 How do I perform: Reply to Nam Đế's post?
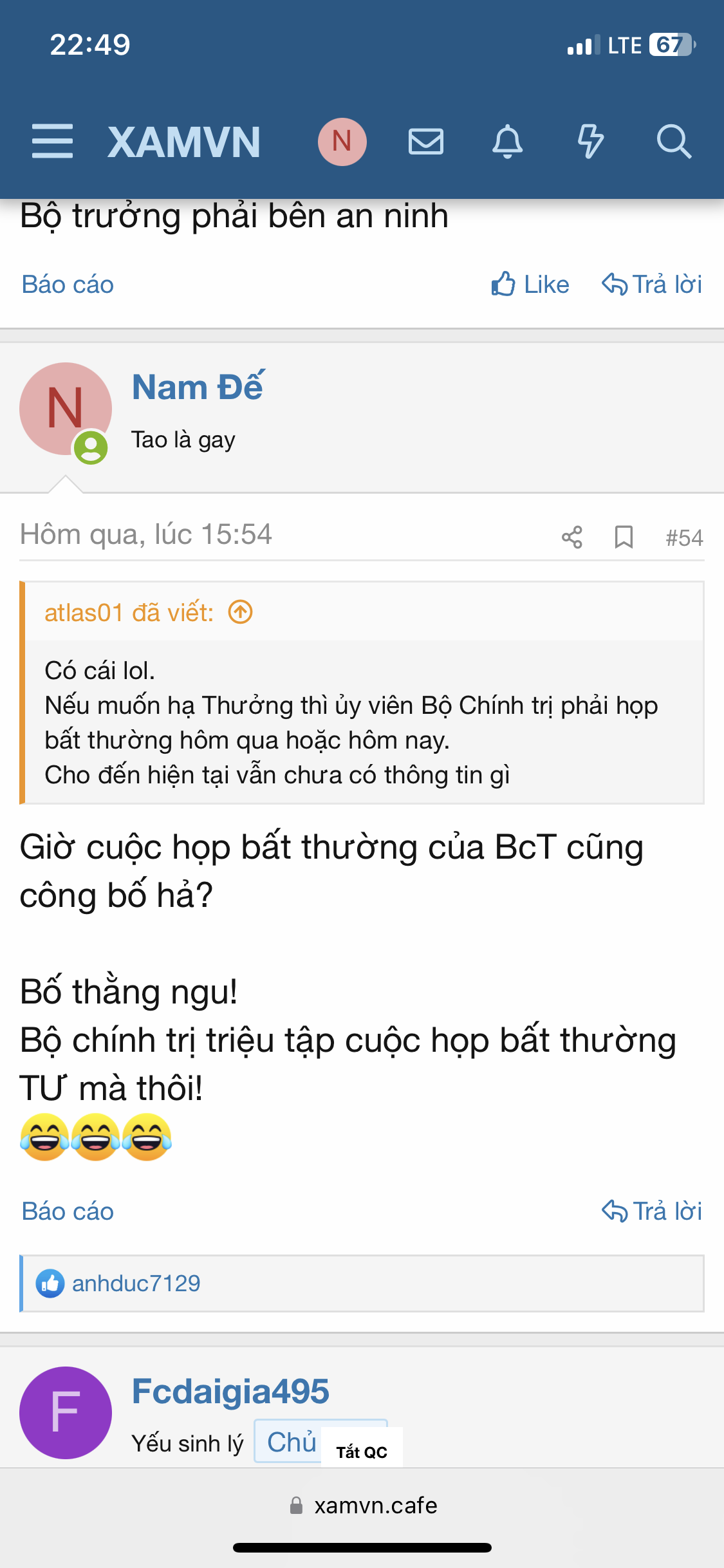[x=652, y=1211]
